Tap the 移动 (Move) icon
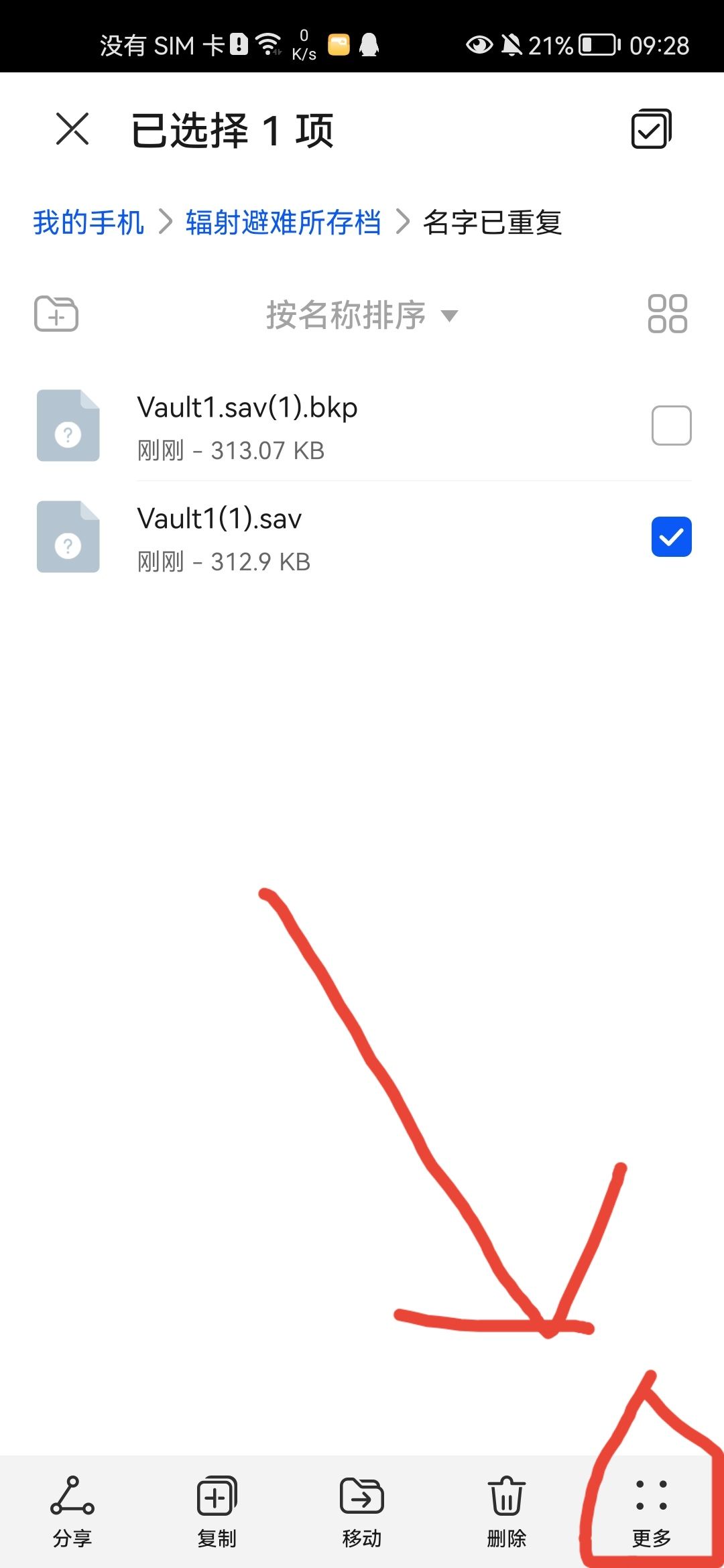This screenshot has width=724, height=1568. pos(362,1494)
